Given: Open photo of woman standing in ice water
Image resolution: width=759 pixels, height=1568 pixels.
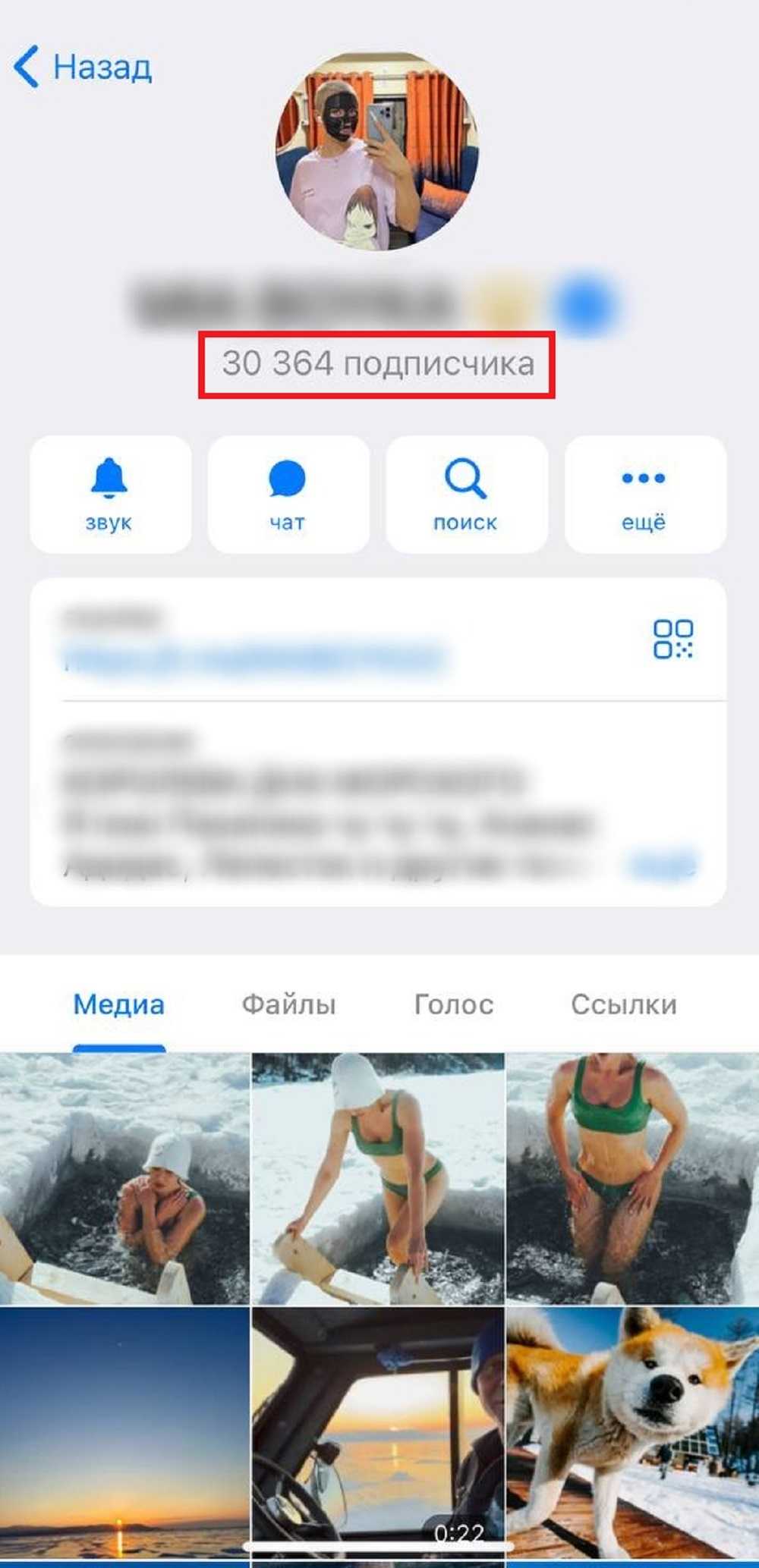Looking at the screenshot, I should (x=632, y=1178).
